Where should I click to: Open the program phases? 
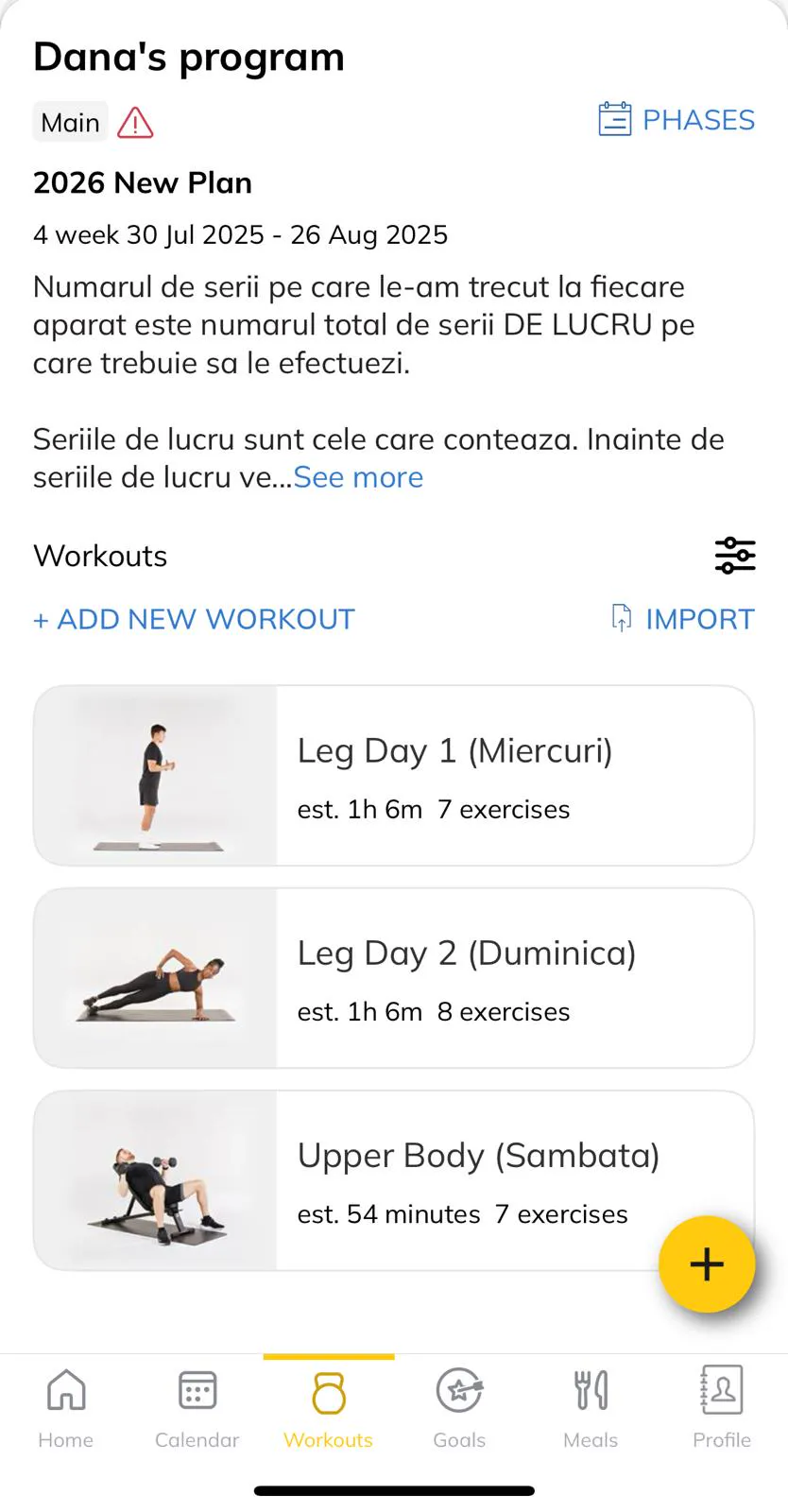click(677, 120)
